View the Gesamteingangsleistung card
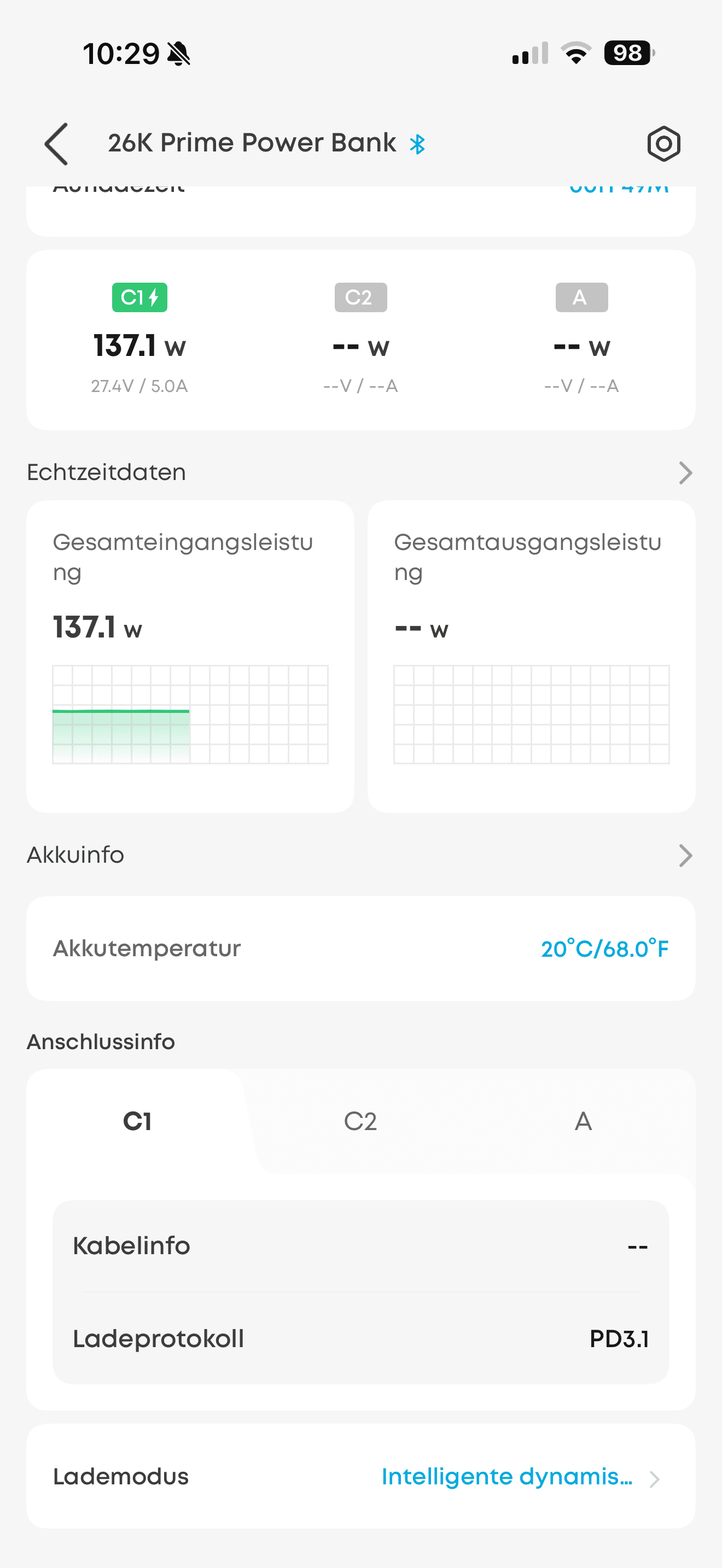 coord(190,656)
